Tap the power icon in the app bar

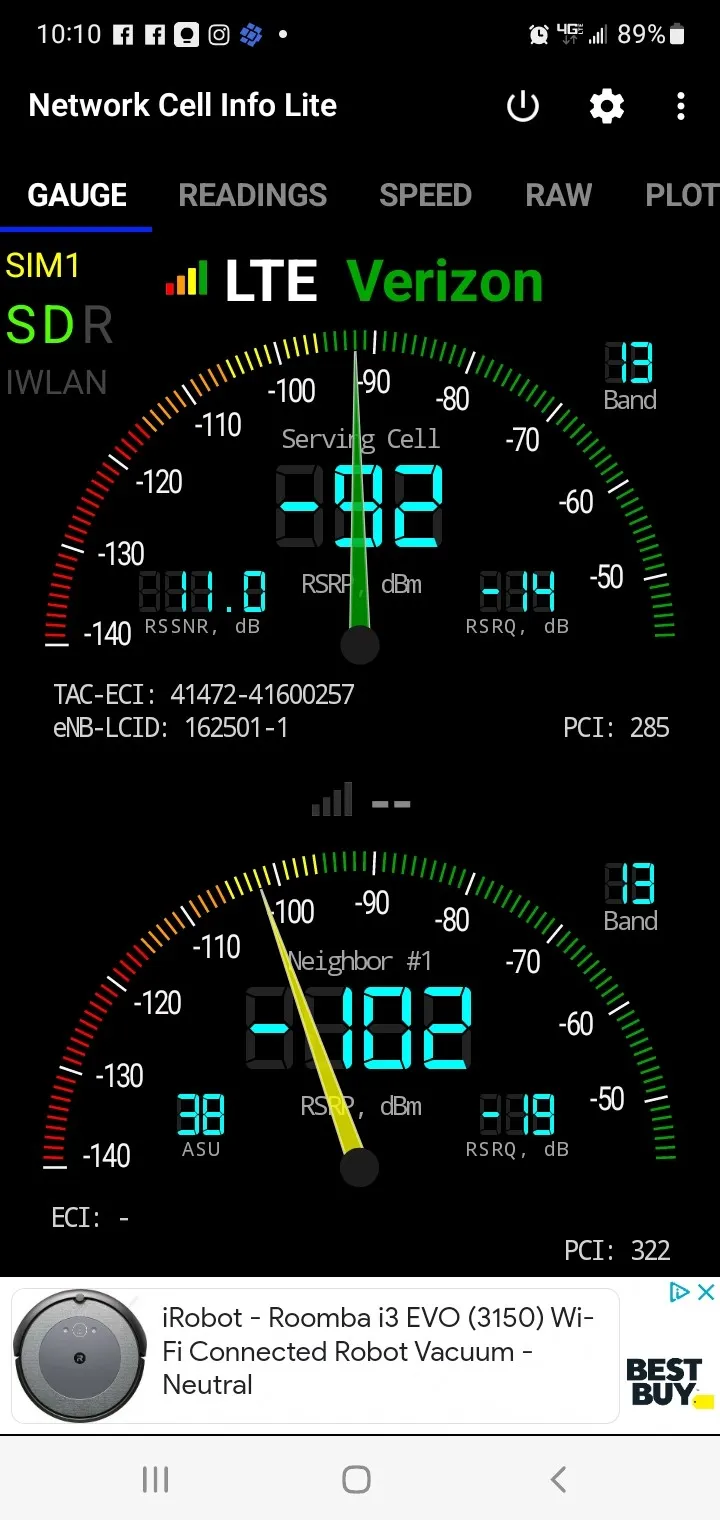pyautogui.click(x=523, y=106)
